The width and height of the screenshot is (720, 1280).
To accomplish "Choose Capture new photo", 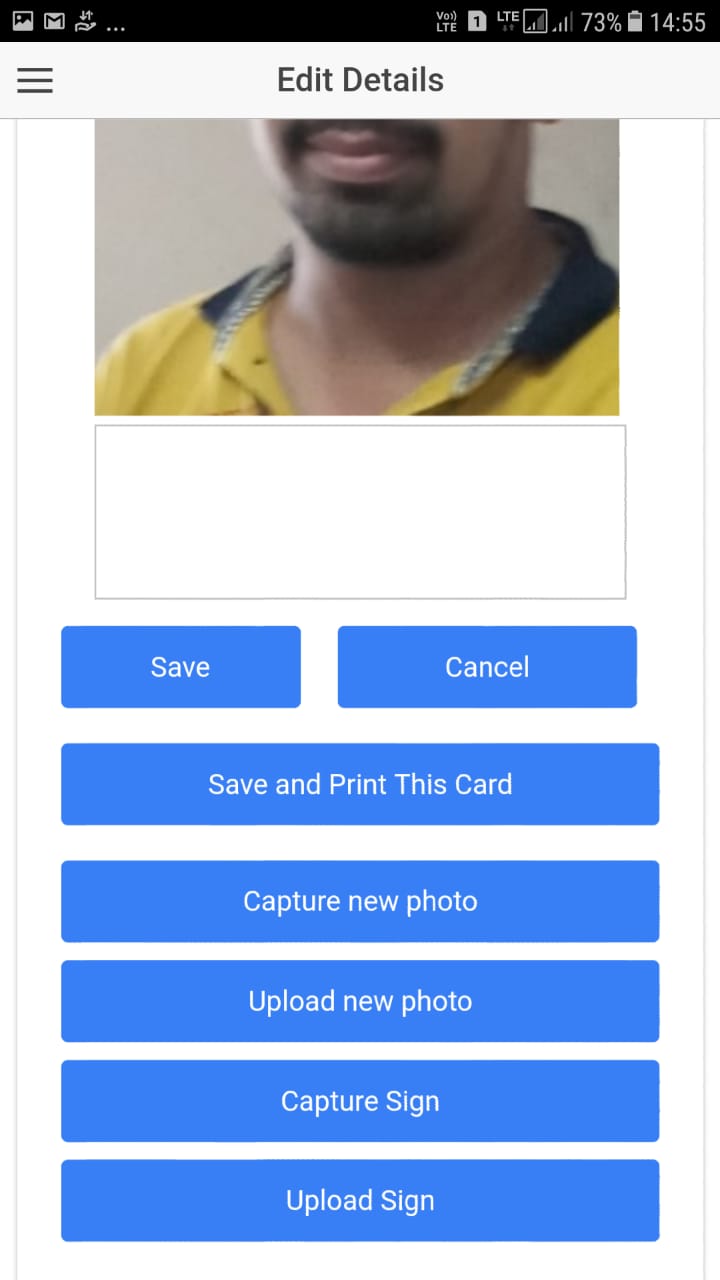I will click(x=360, y=901).
